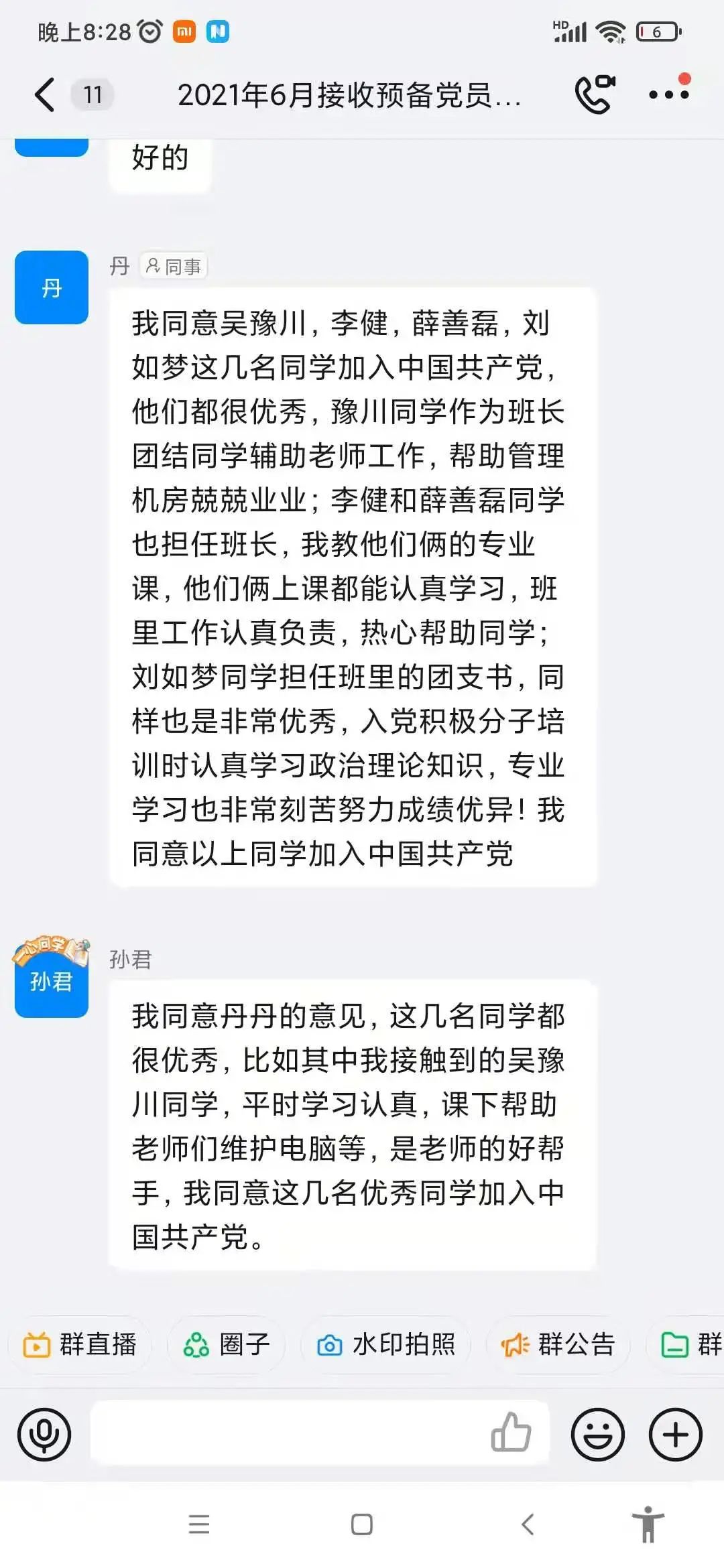This screenshot has height=1568, width=724.
Task: Start a group voice or video call
Action: 594,94
